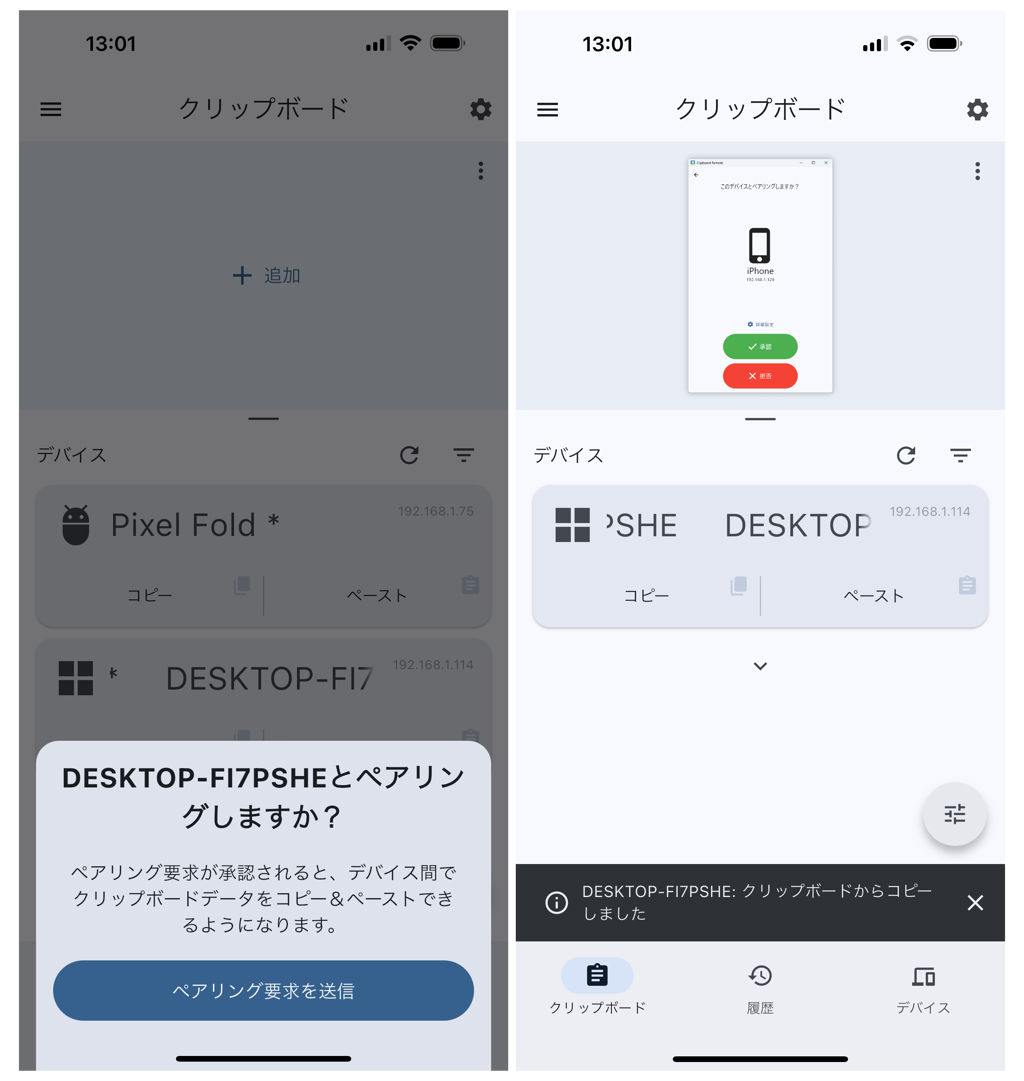Switch to the 履歴 history tab
Viewport: 1024px width, 1081px height.
759,990
